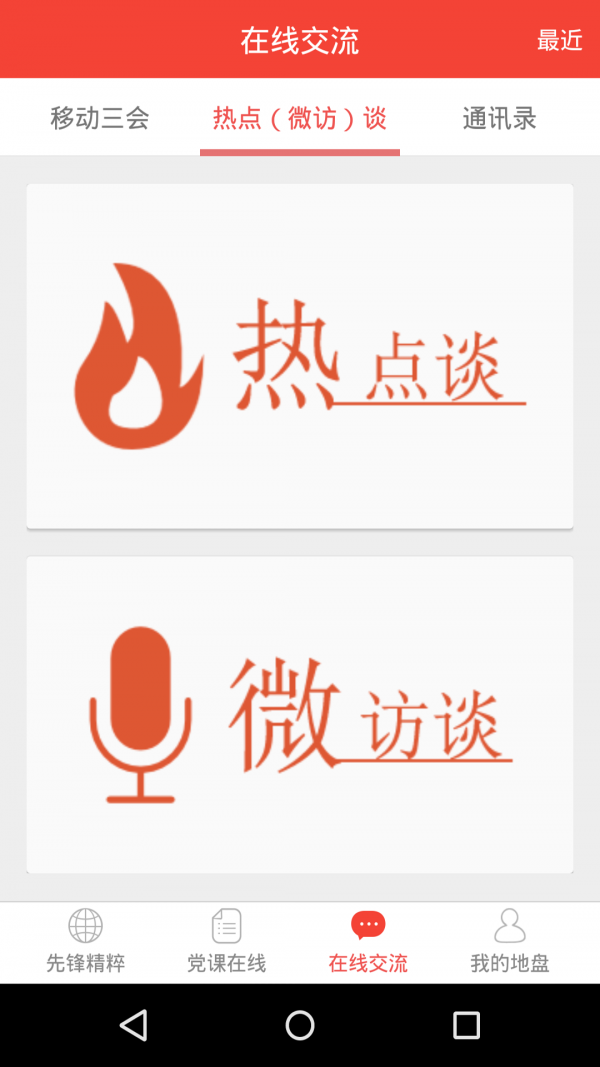
Task: Select the 热点（微访）谈 tab
Action: (x=300, y=118)
